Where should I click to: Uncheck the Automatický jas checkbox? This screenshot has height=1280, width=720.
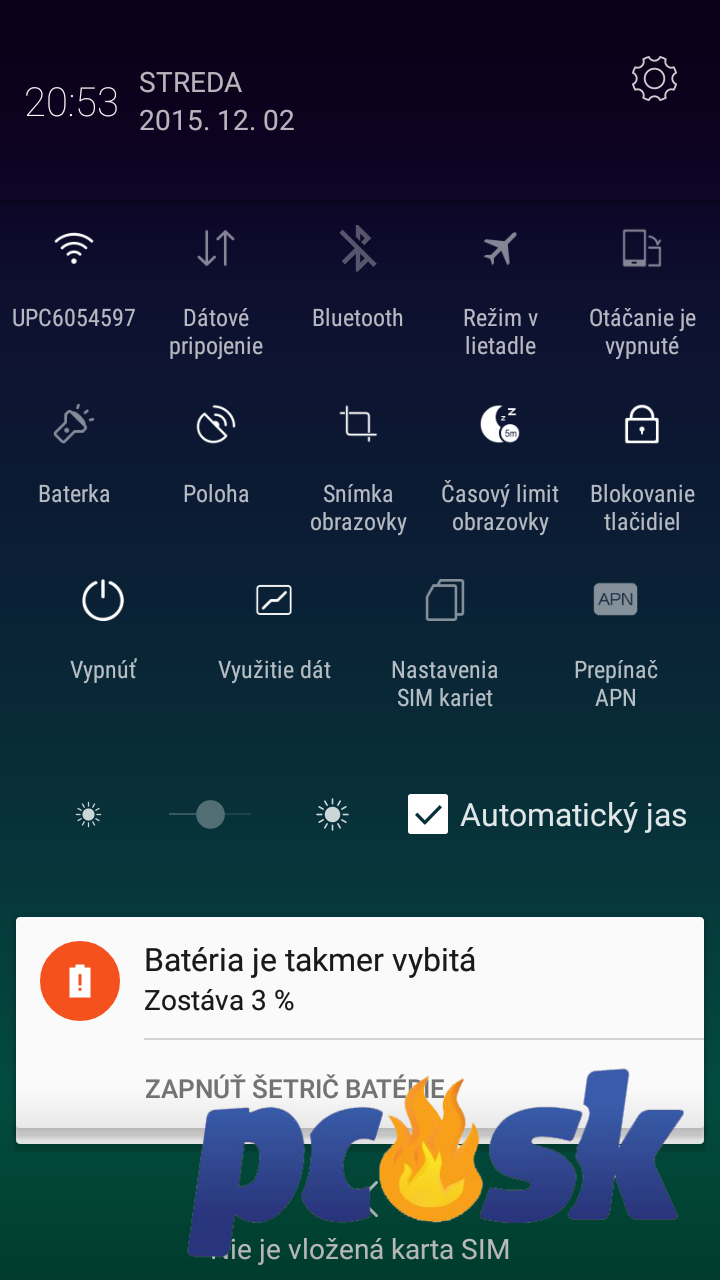pos(428,815)
